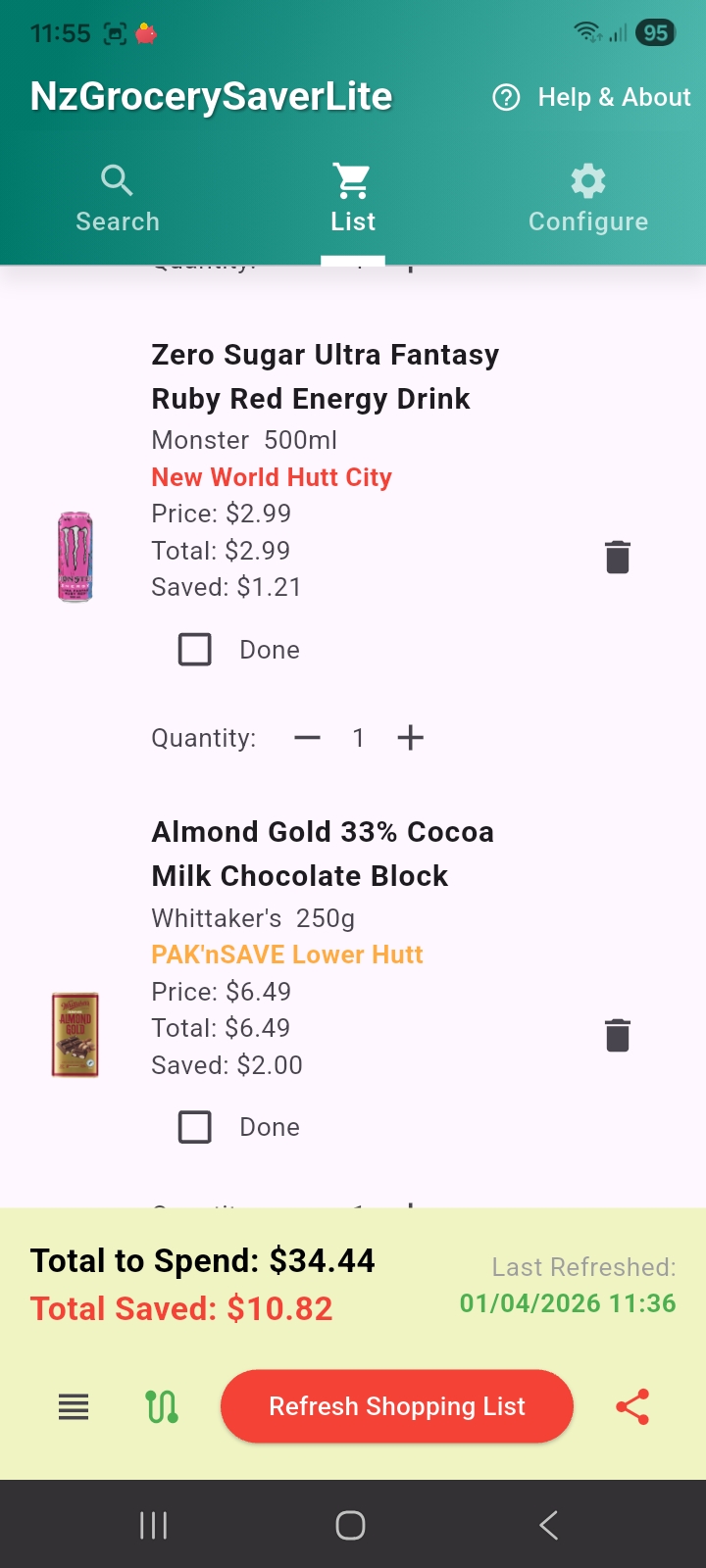Delete the Monster energy drink with trash icon

point(617,556)
